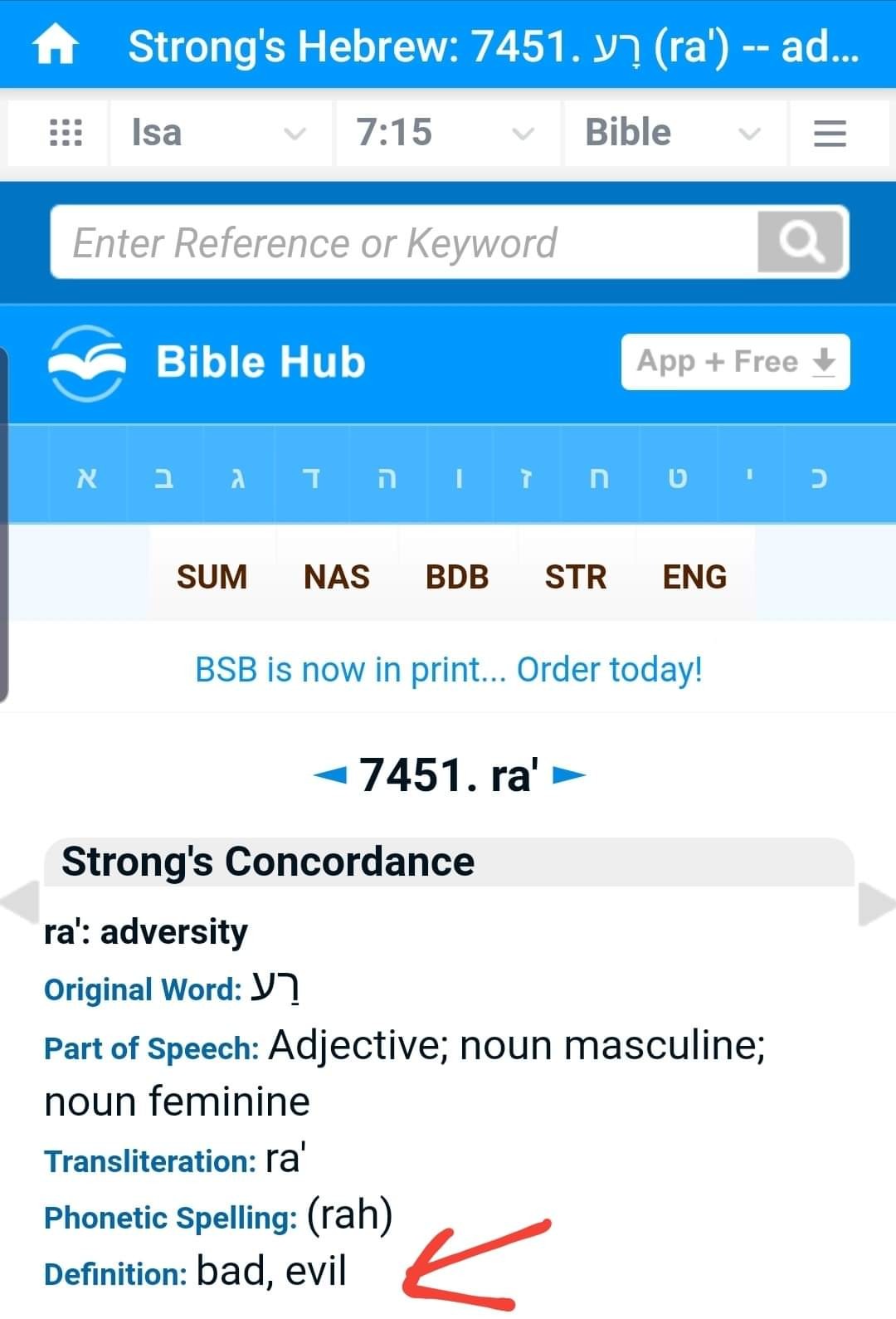Switch to the NAS tab
896x1319 pixels.
pos(336,576)
